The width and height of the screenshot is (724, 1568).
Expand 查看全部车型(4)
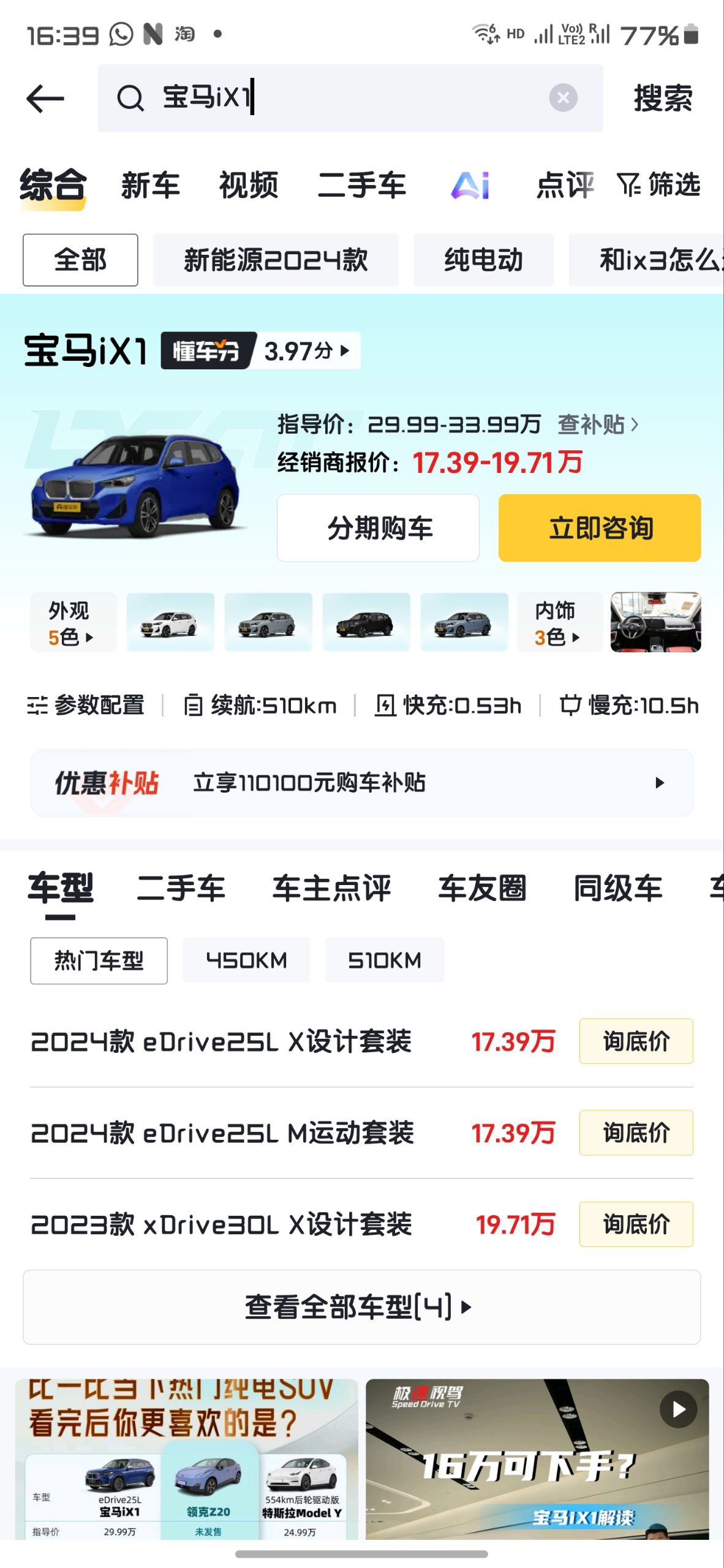pos(361,1307)
